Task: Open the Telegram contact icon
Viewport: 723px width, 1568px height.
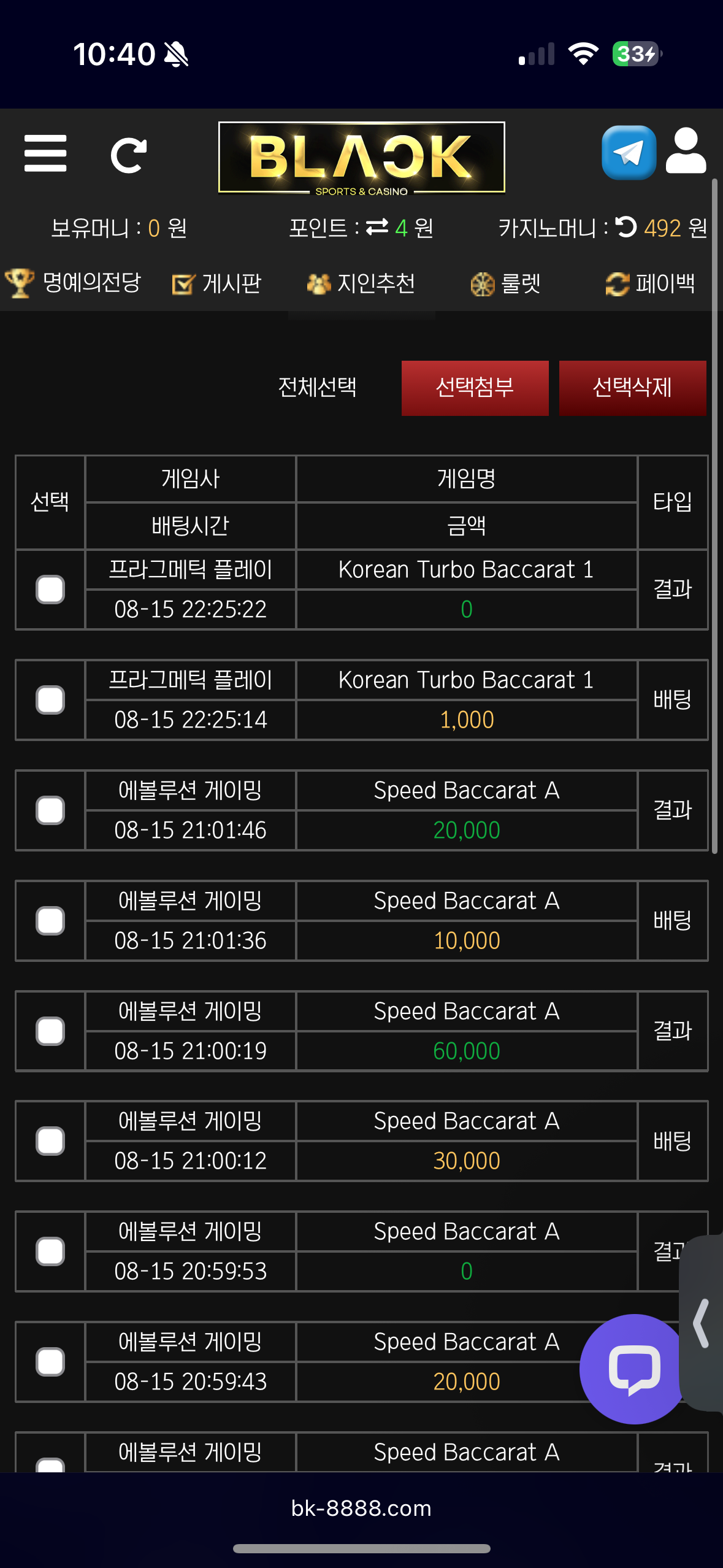Action: tap(629, 153)
